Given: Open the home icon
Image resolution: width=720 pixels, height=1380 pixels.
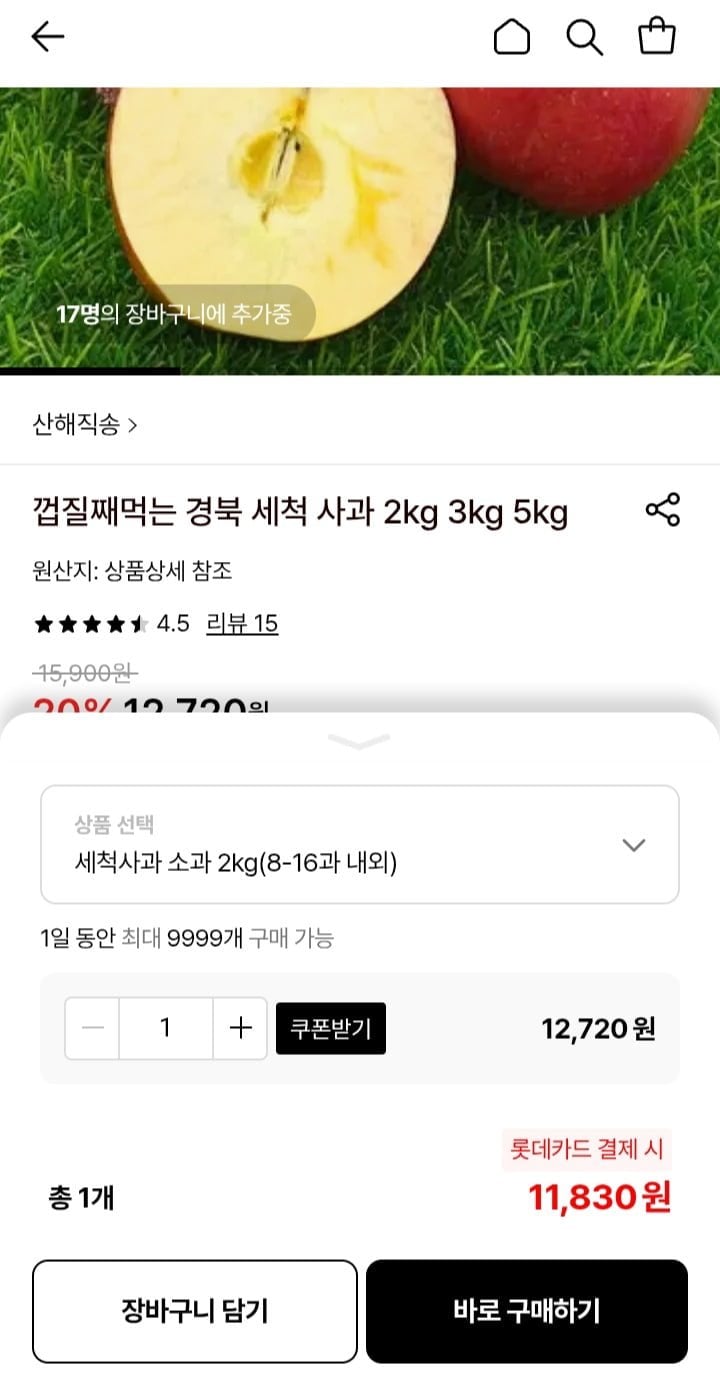Looking at the screenshot, I should (511, 38).
